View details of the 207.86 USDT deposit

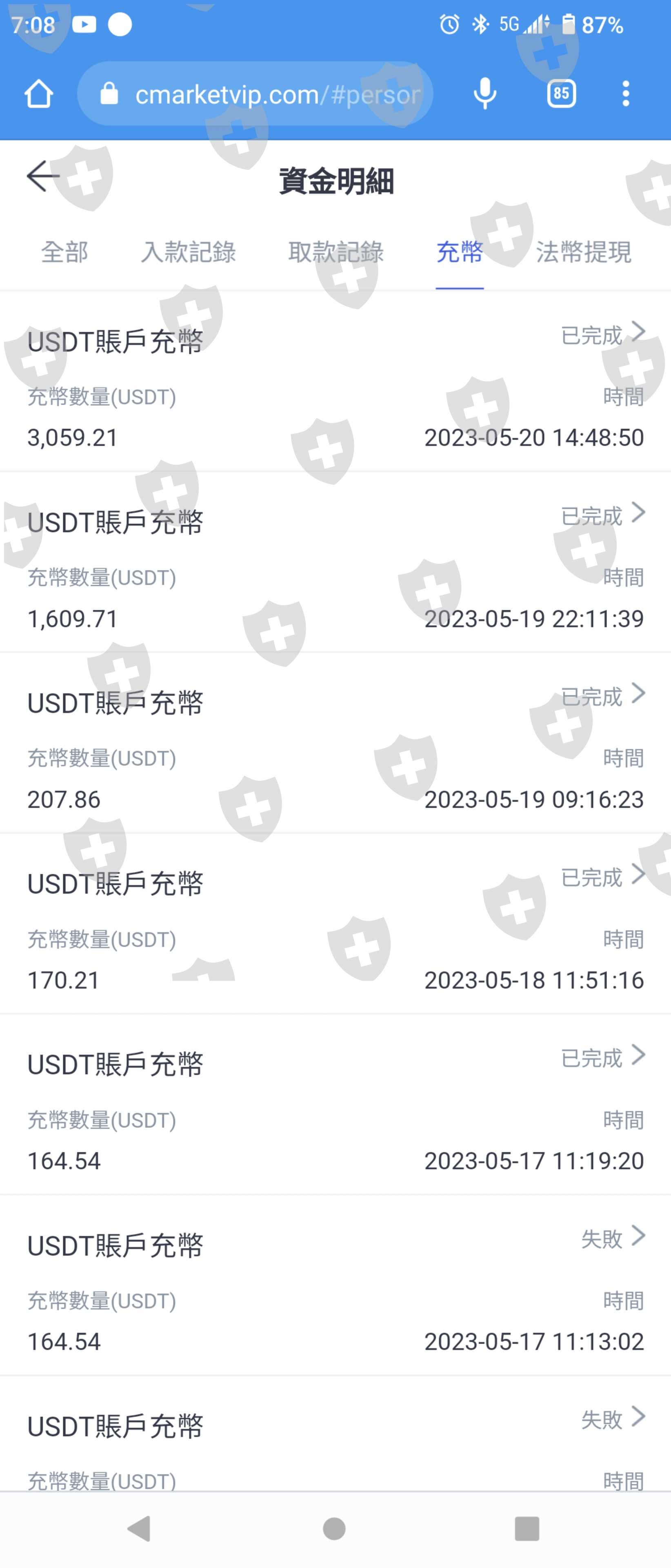pyautogui.click(x=335, y=744)
